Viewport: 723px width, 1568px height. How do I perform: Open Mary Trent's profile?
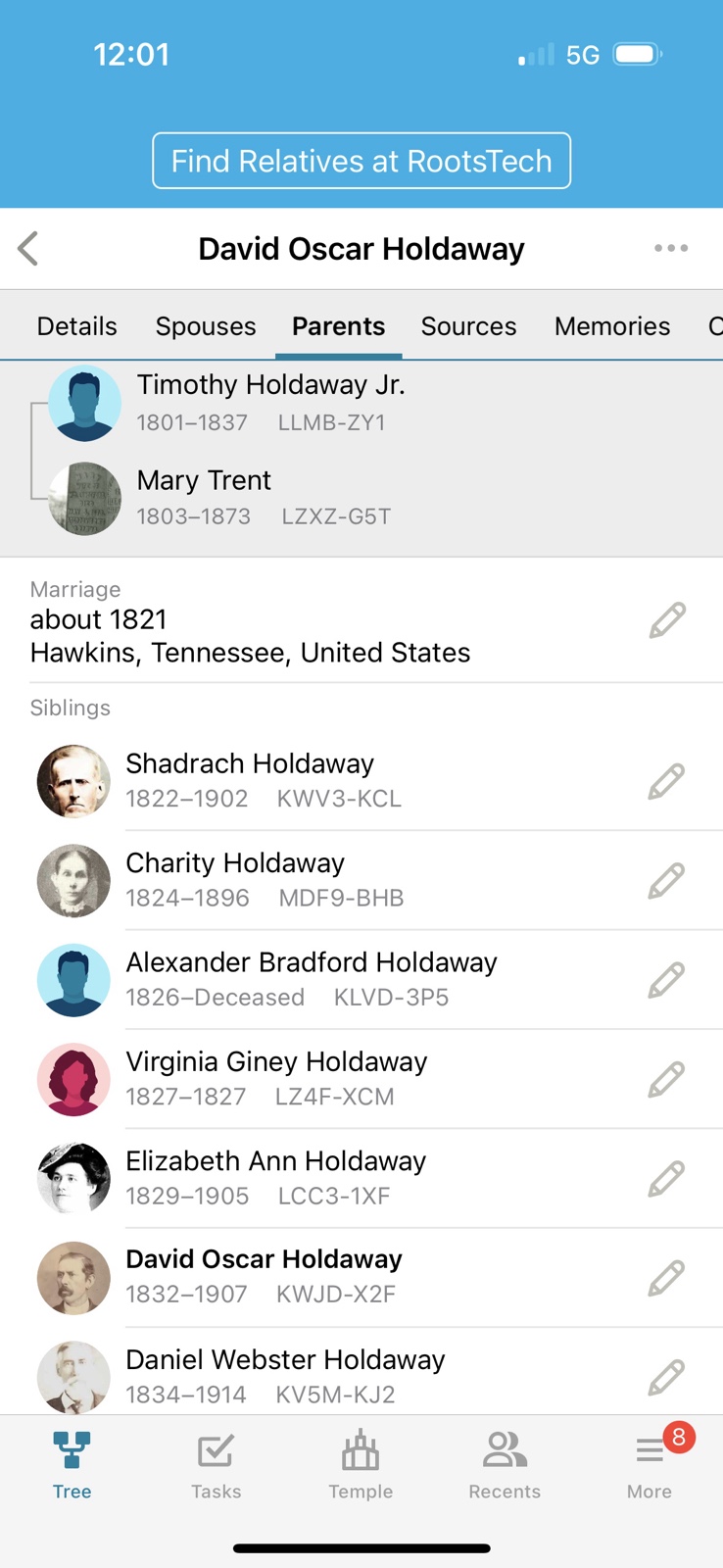204,497
